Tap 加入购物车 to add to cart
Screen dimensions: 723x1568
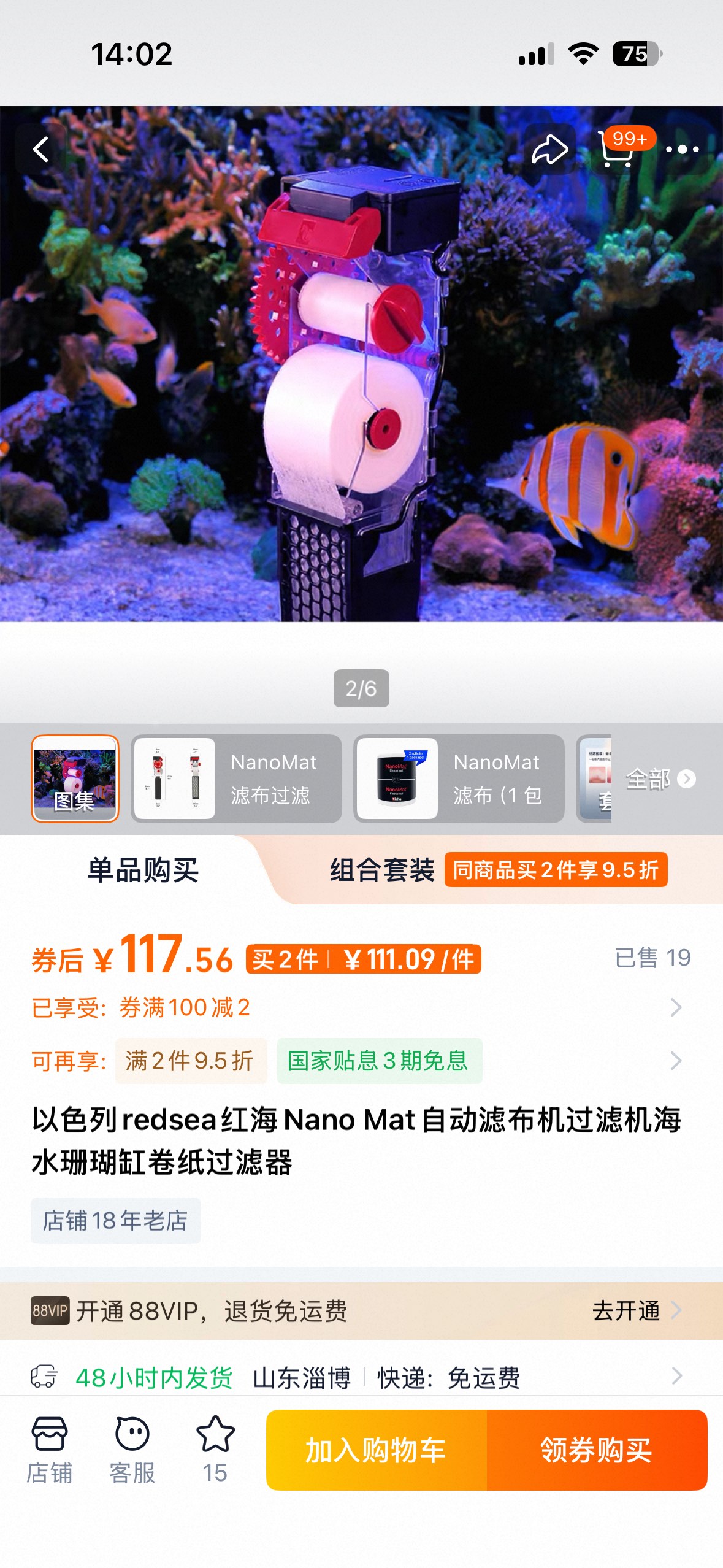(377, 1450)
